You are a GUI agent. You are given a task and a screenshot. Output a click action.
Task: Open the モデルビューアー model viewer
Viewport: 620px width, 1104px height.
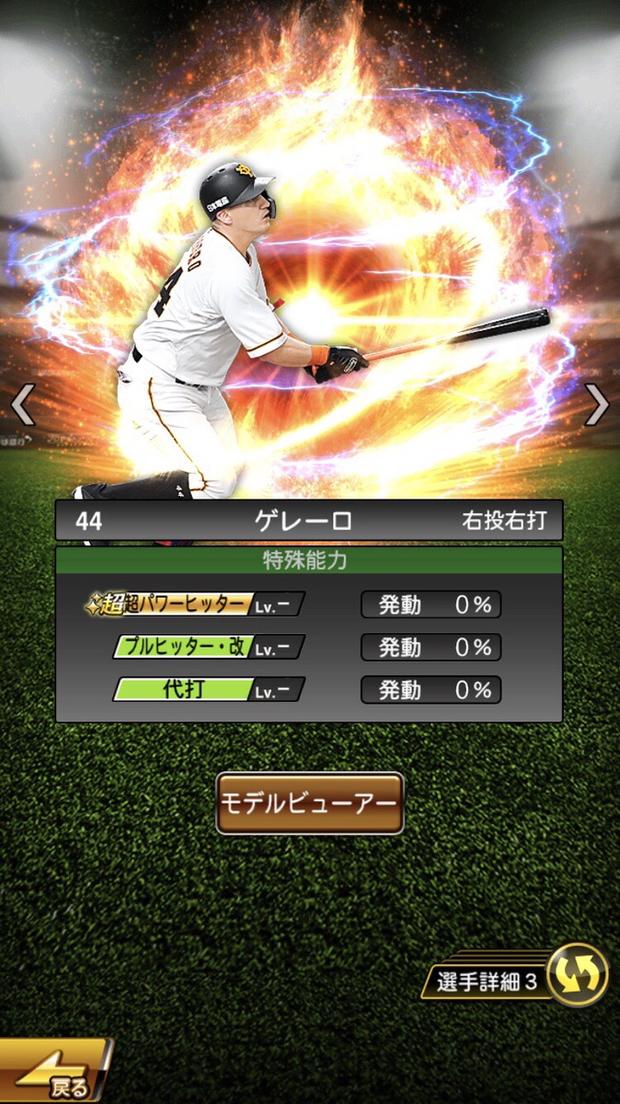click(310, 803)
